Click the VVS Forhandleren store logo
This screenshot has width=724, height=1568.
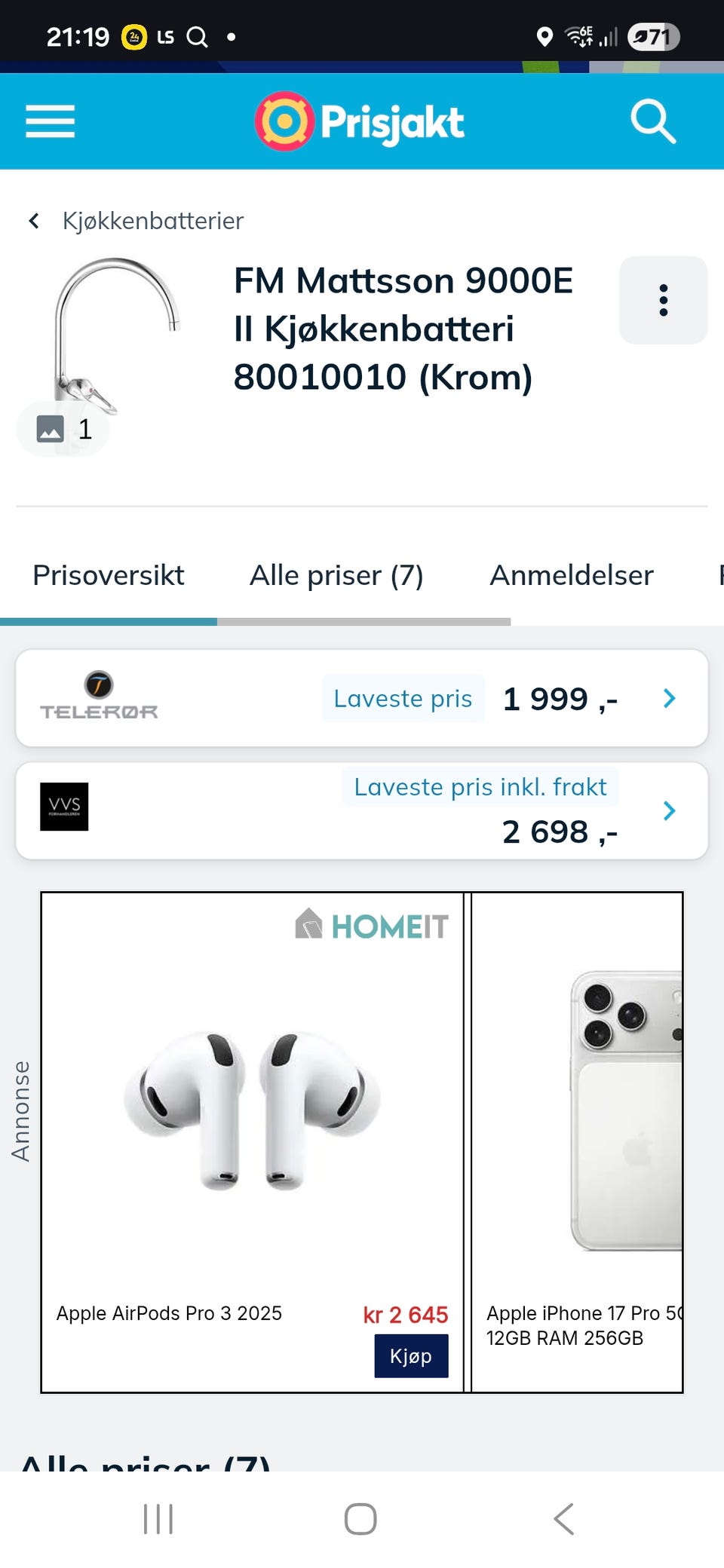tap(64, 807)
